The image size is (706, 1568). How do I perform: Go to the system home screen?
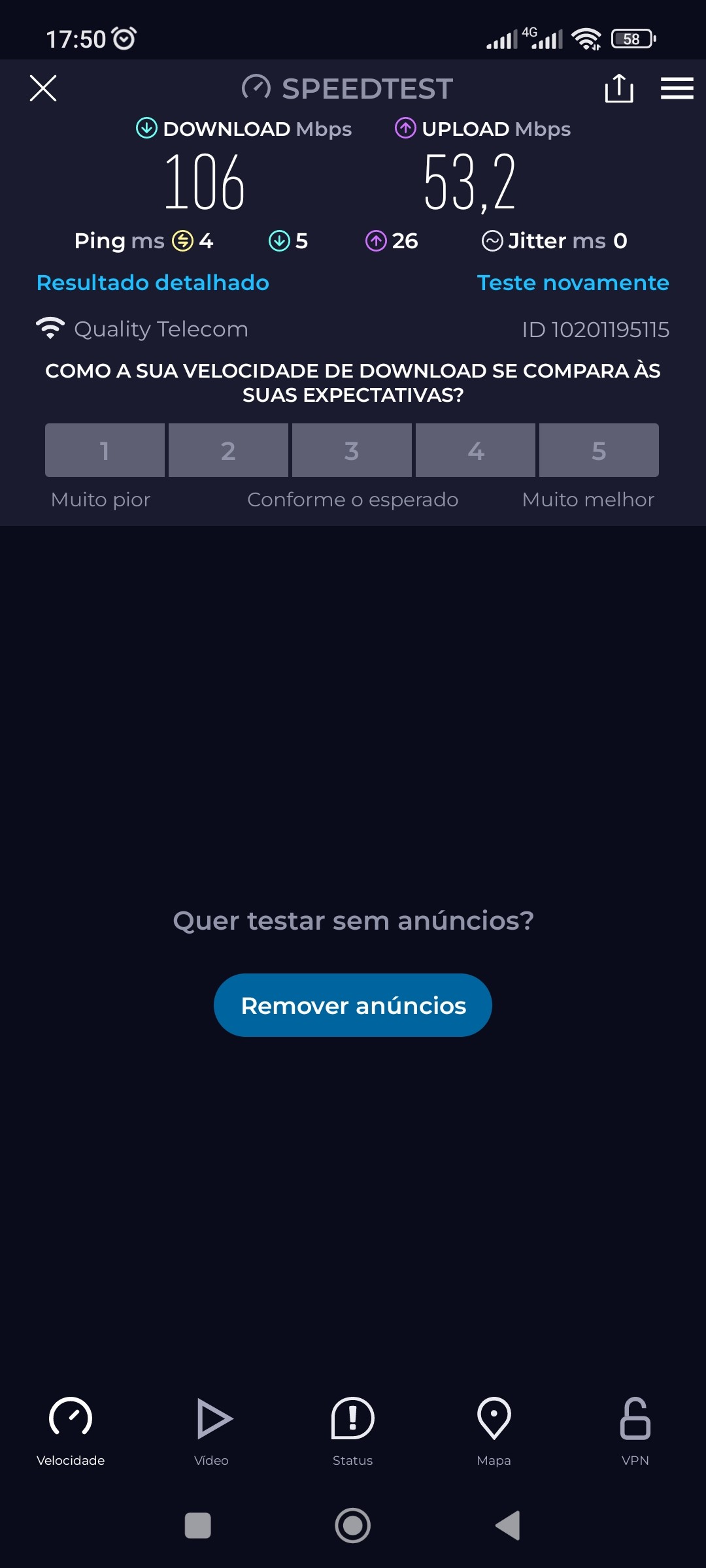tap(353, 1526)
